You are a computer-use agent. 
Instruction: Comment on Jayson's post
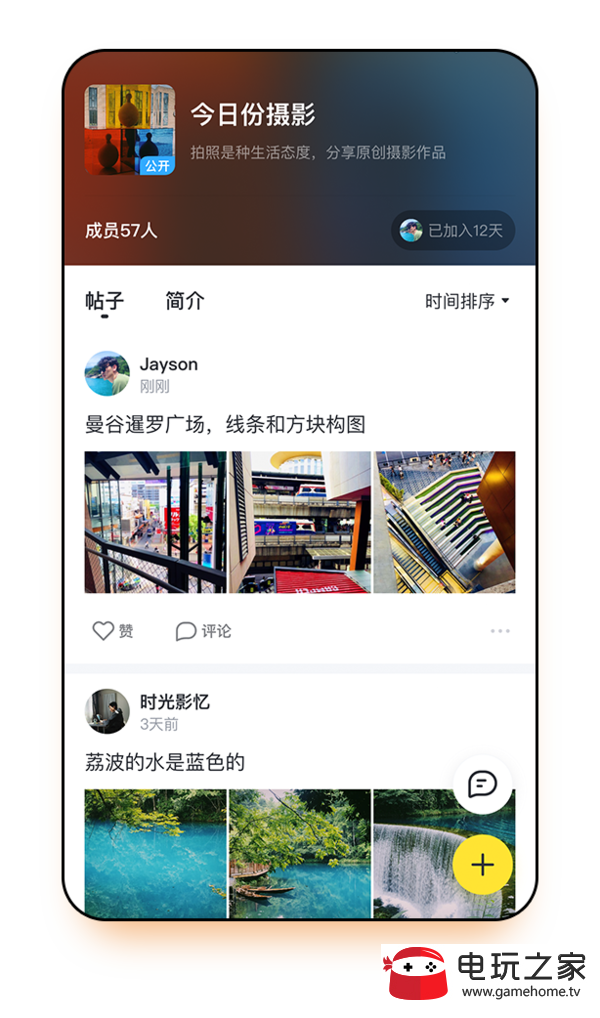[x=203, y=631]
